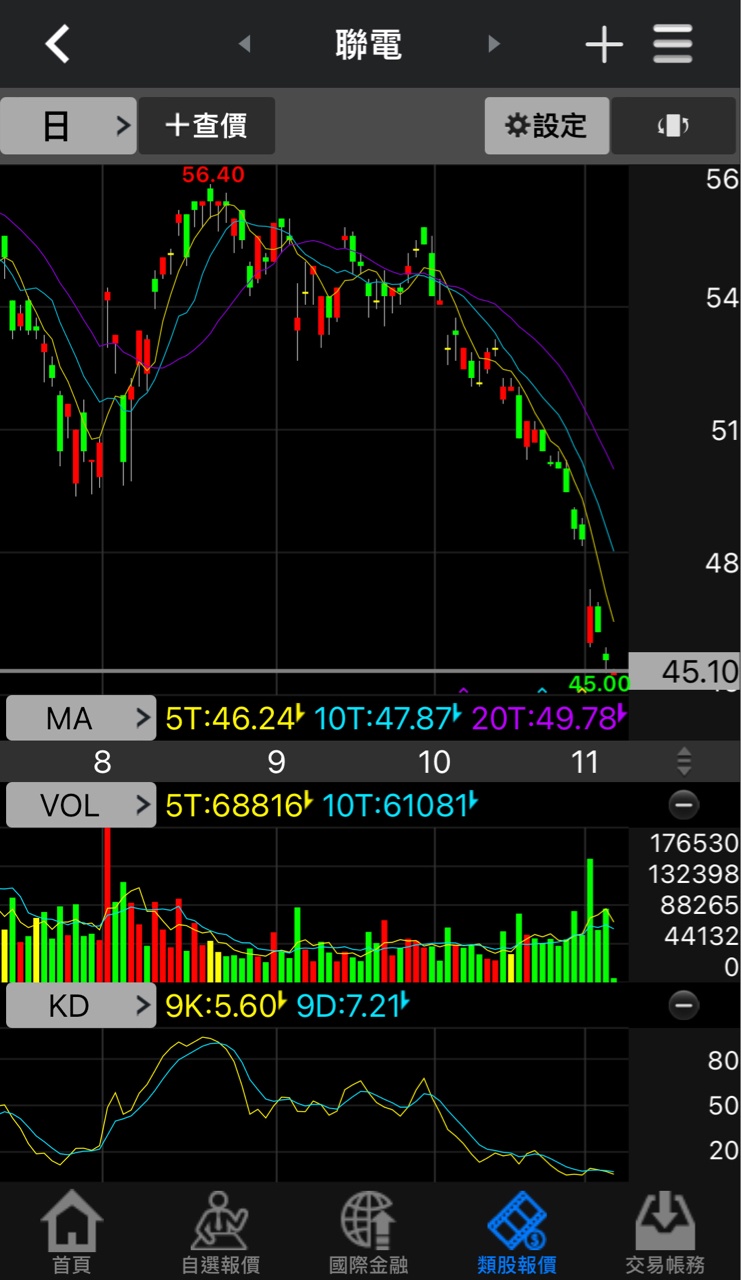Screen dimensions: 741x1280
Task: Change the KD indicator selector
Action: pos(81,1005)
